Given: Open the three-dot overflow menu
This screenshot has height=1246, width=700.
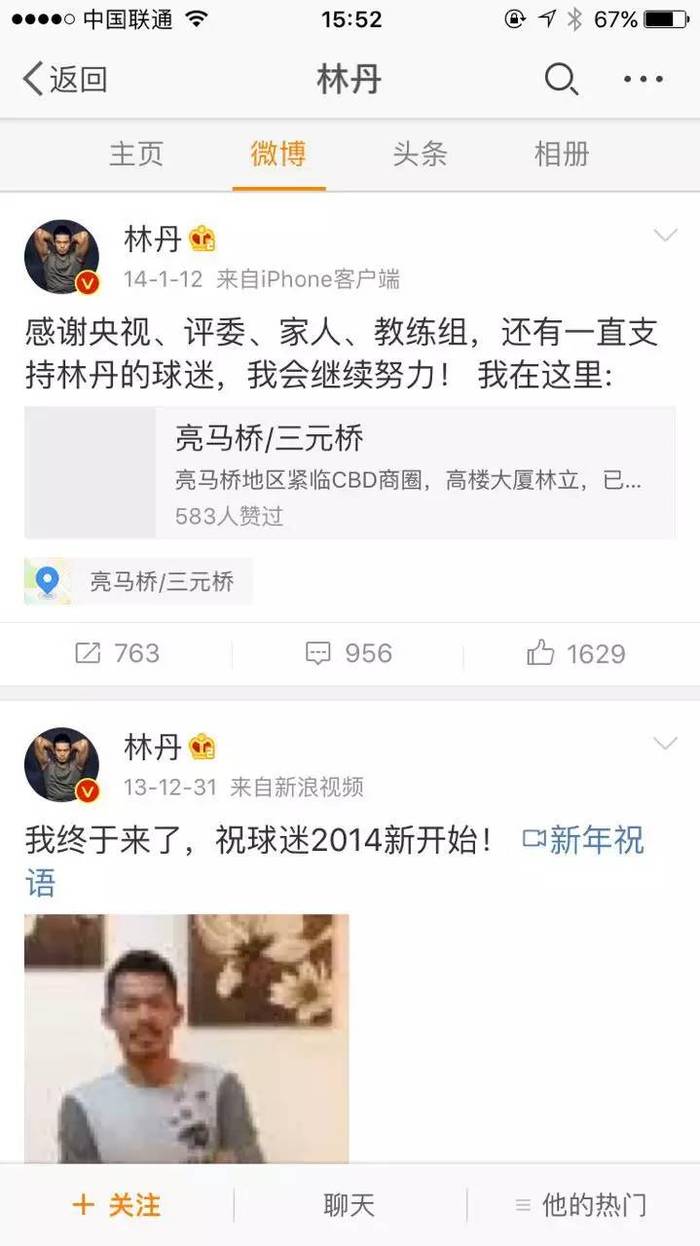Looking at the screenshot, I should 643,79.
